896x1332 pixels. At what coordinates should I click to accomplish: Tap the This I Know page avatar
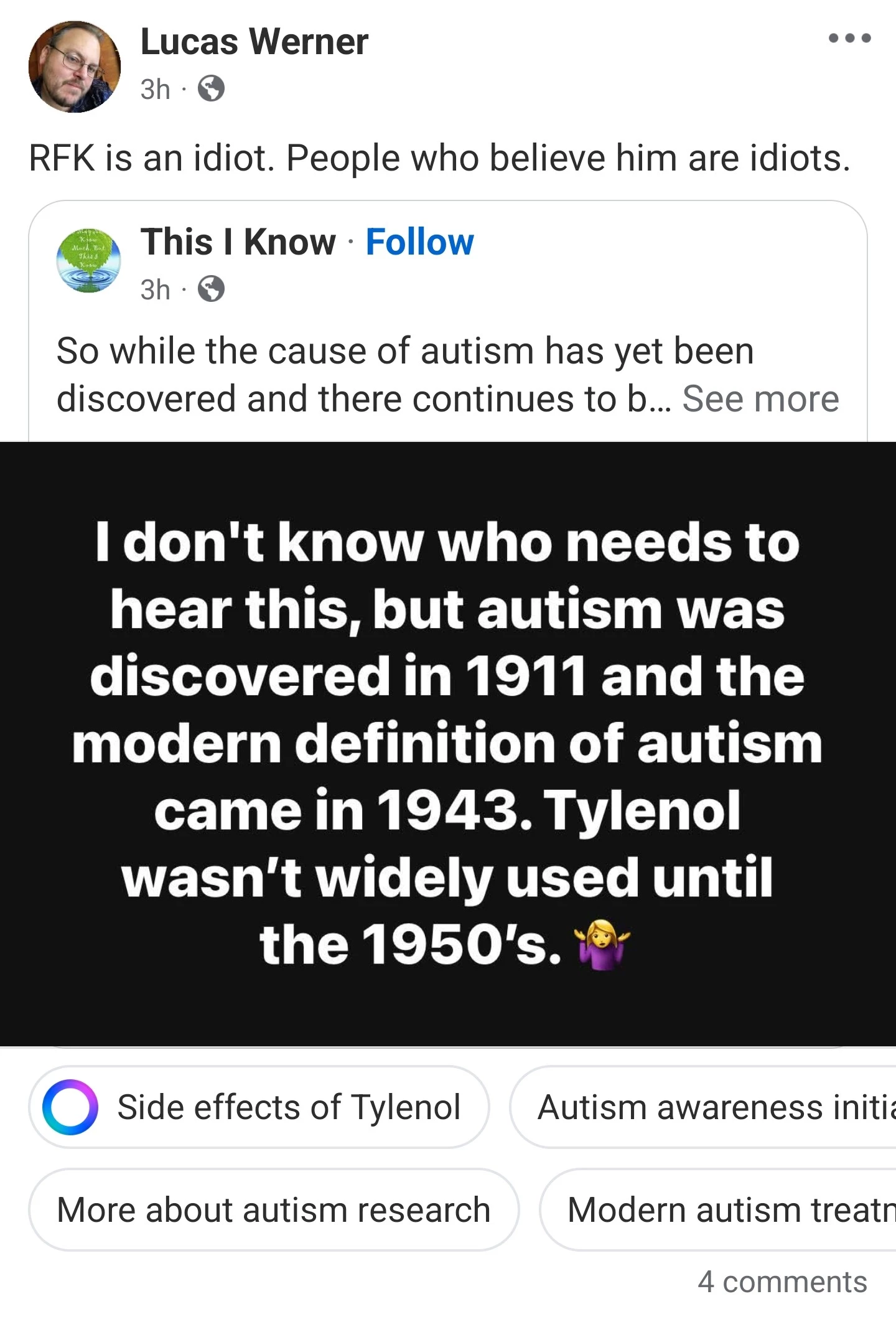88,260
